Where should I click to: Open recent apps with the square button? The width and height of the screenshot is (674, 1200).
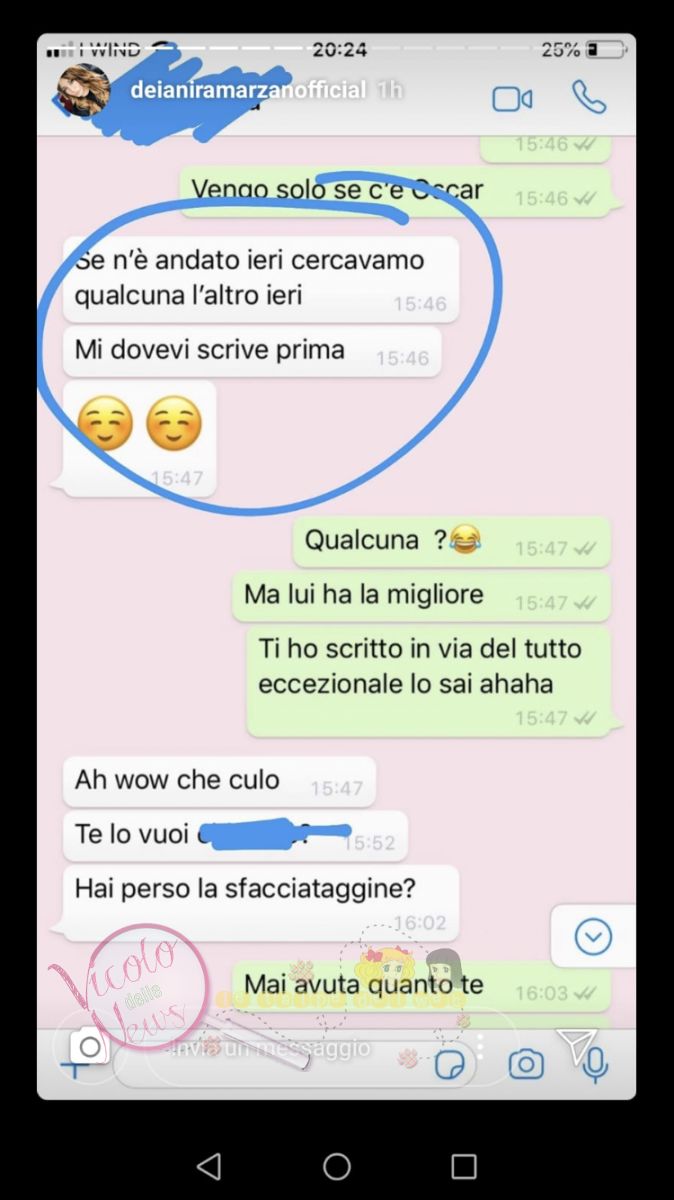coord(464,1166)
